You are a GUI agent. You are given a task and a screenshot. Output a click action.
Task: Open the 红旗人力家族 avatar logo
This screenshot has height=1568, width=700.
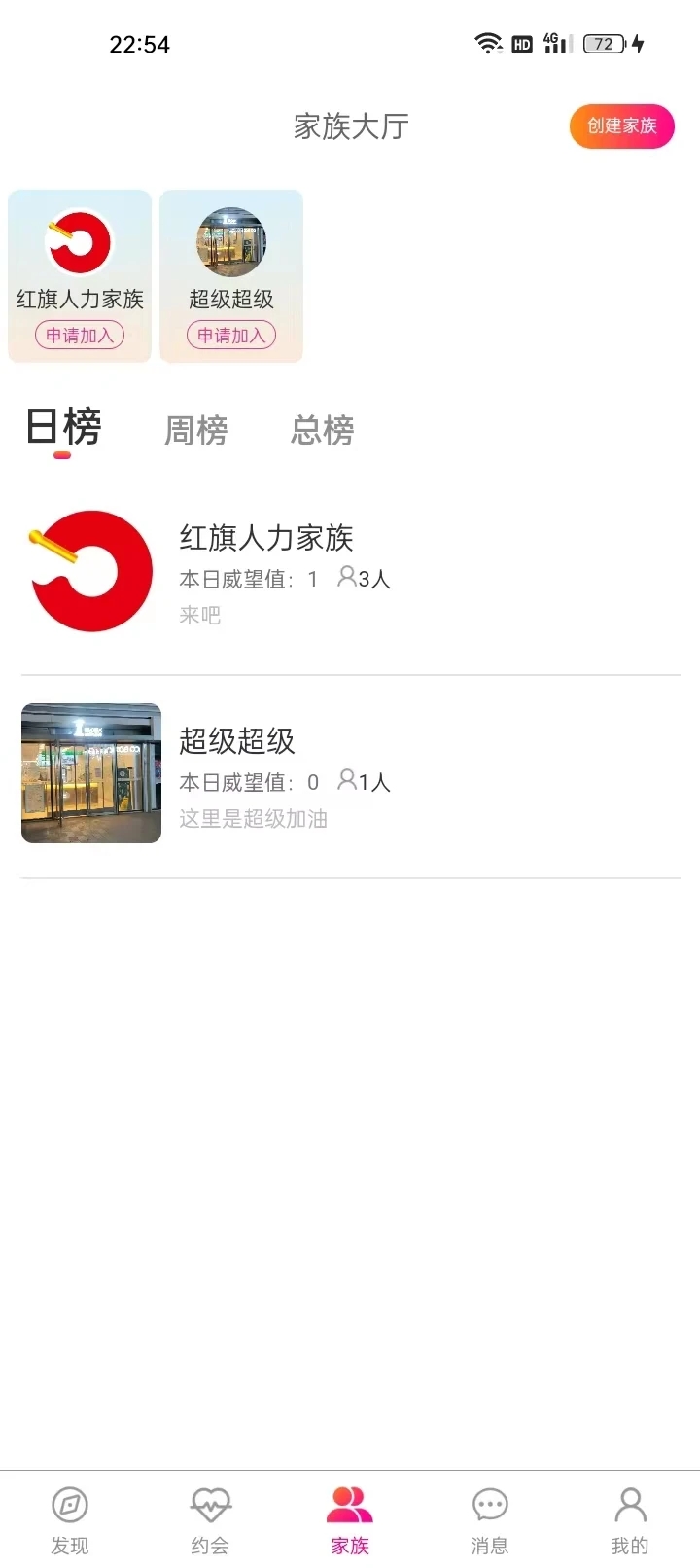pos(79,240)
